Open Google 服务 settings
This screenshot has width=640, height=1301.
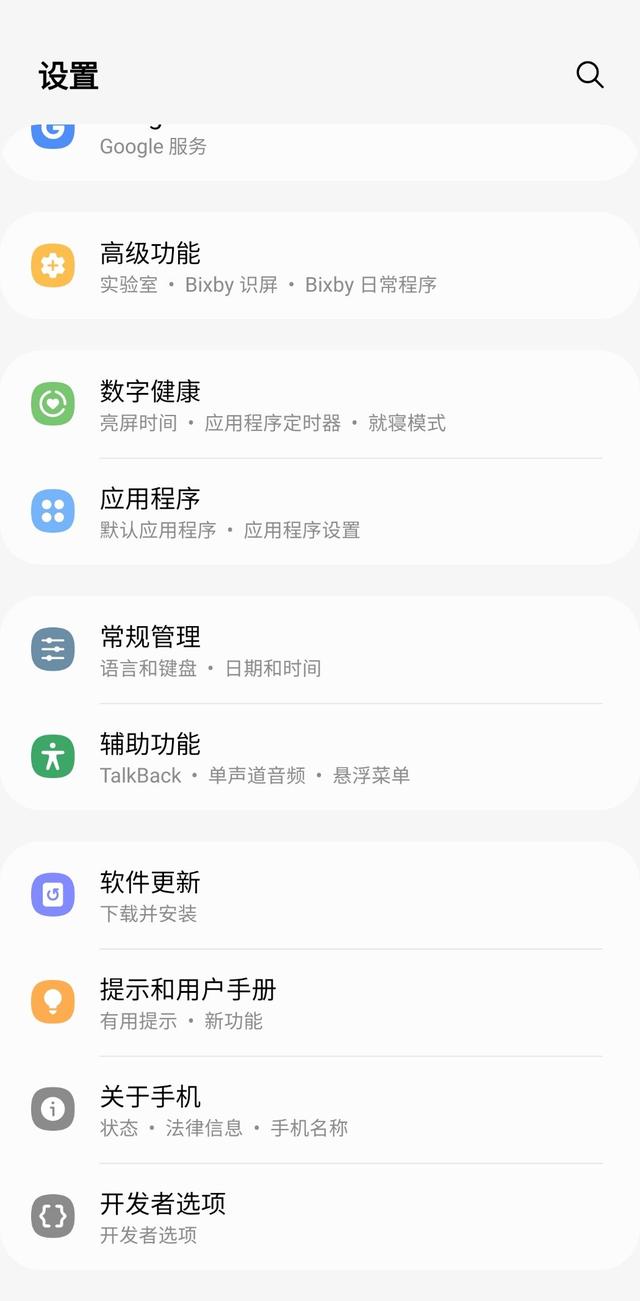320,150
